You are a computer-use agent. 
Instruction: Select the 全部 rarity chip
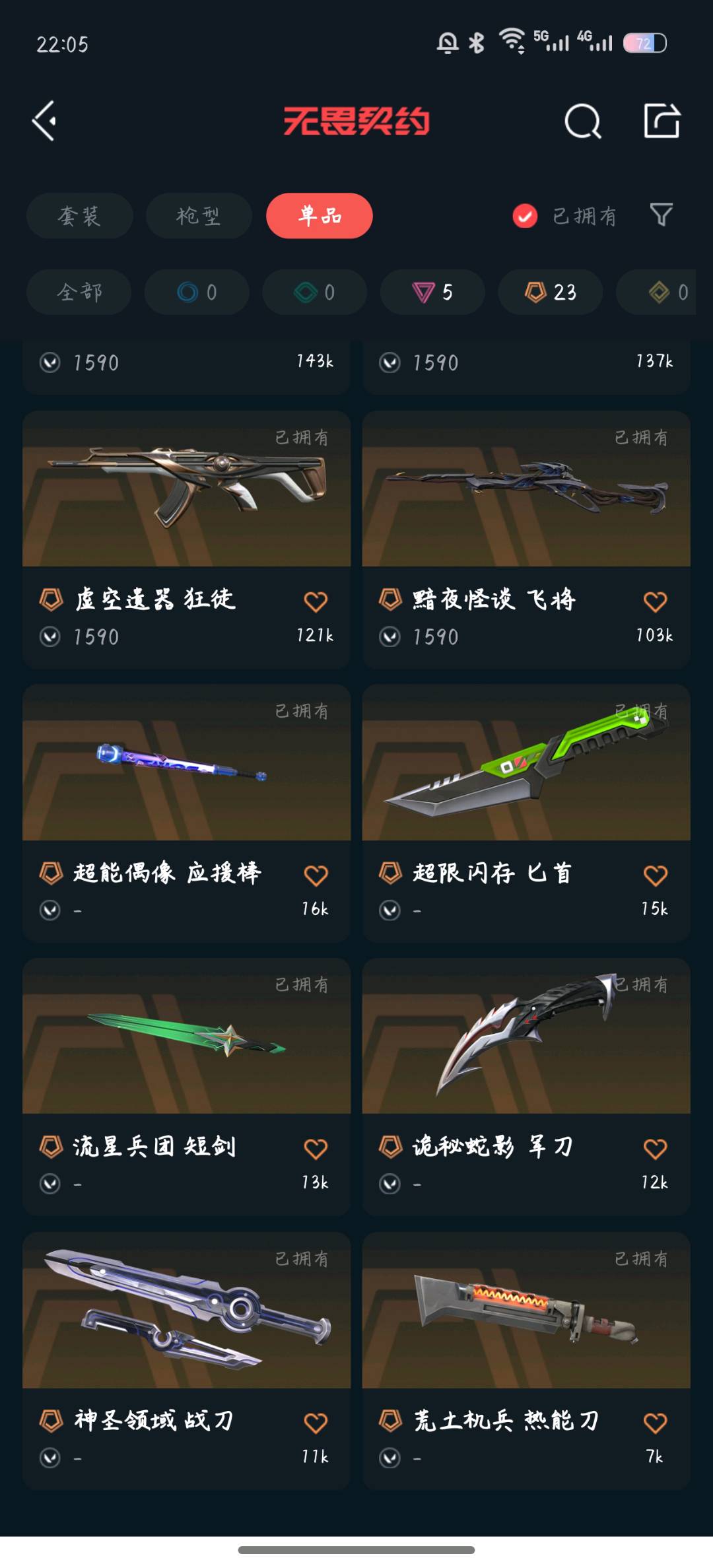[79, 292]
